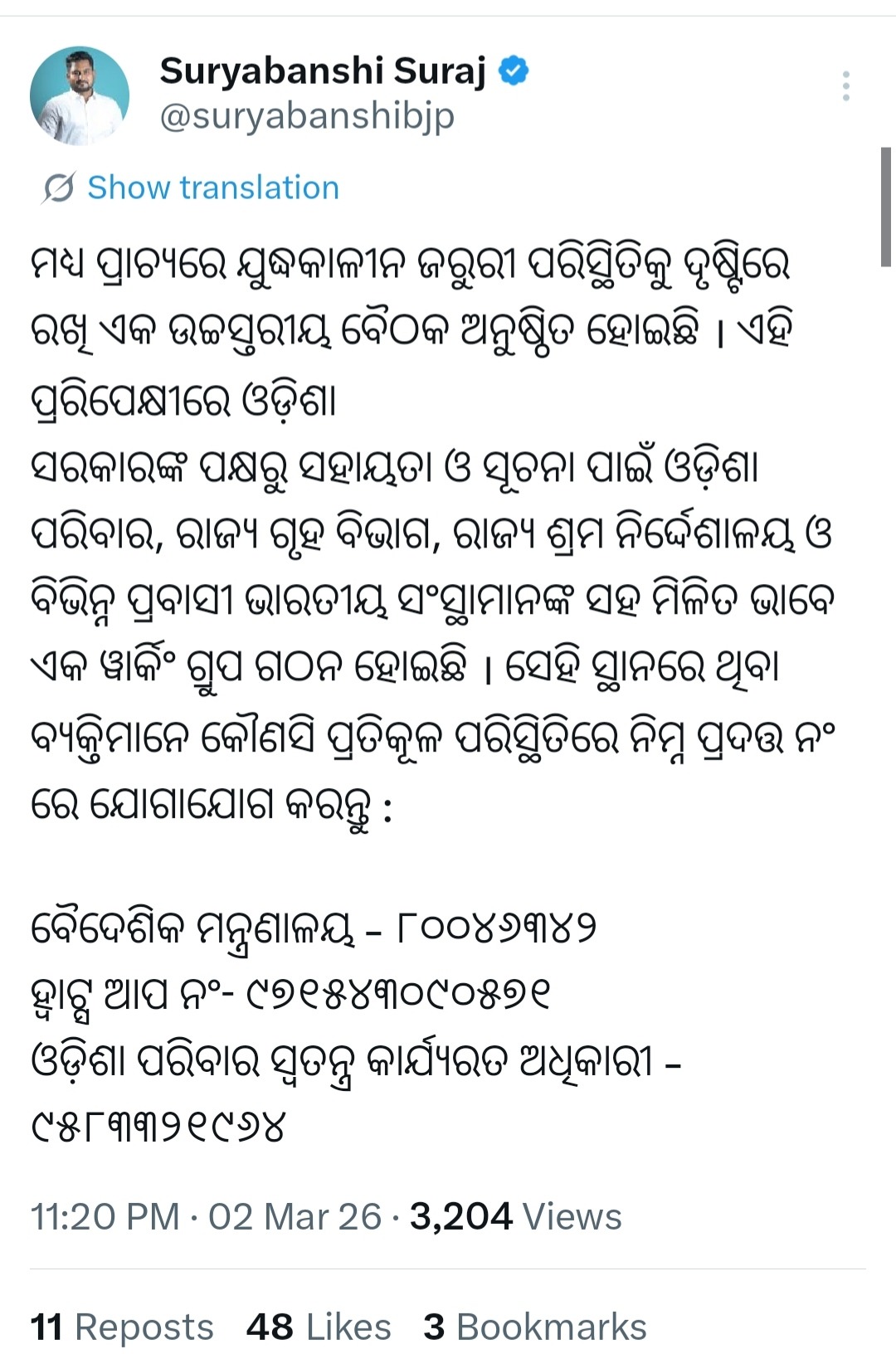Open Suryabanshi Suraj's profile picture
Image resolution: width=896 pixels, height=1354 pixels.
80,95
